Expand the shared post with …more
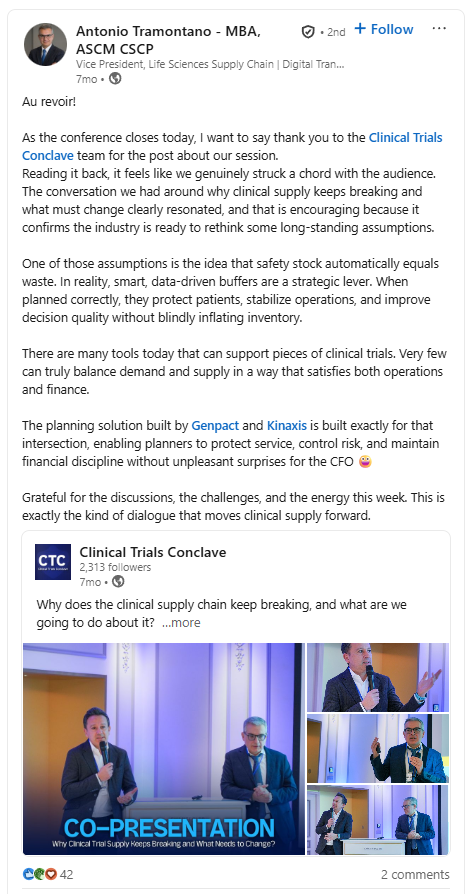Image resolution: width=469 pixels, height=894 pixels. click(181, 623)
